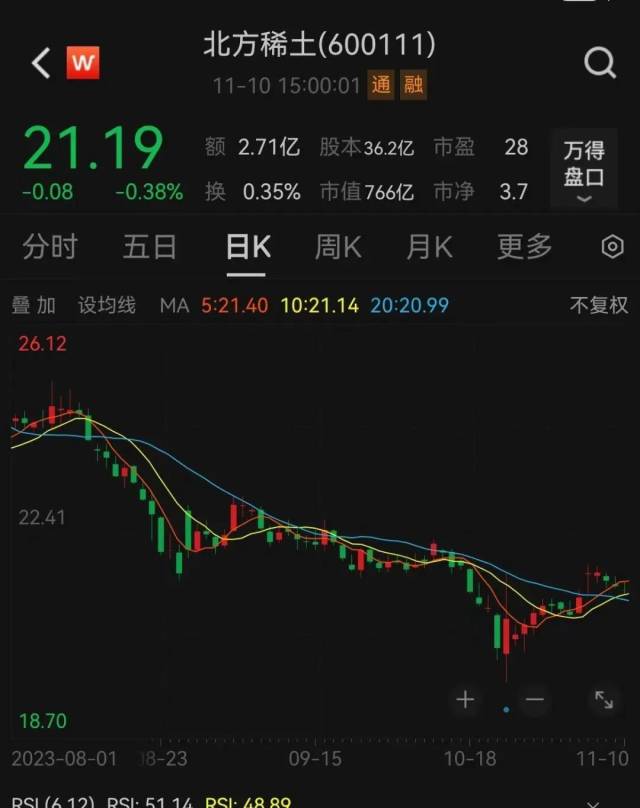Zoom out the chart with minus

click(x=534, y=699)
